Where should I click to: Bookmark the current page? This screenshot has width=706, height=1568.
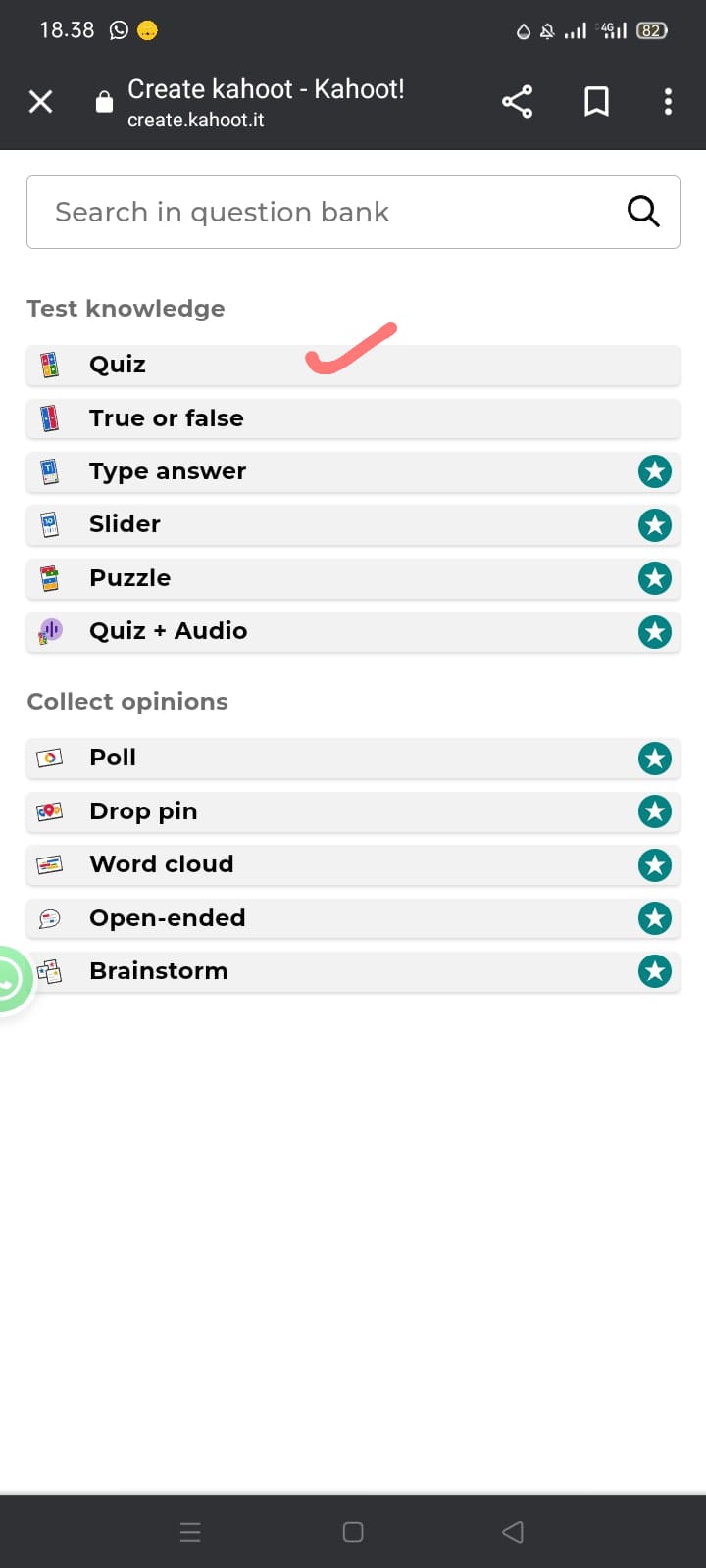pyautogui.click(x=596, y=101)
